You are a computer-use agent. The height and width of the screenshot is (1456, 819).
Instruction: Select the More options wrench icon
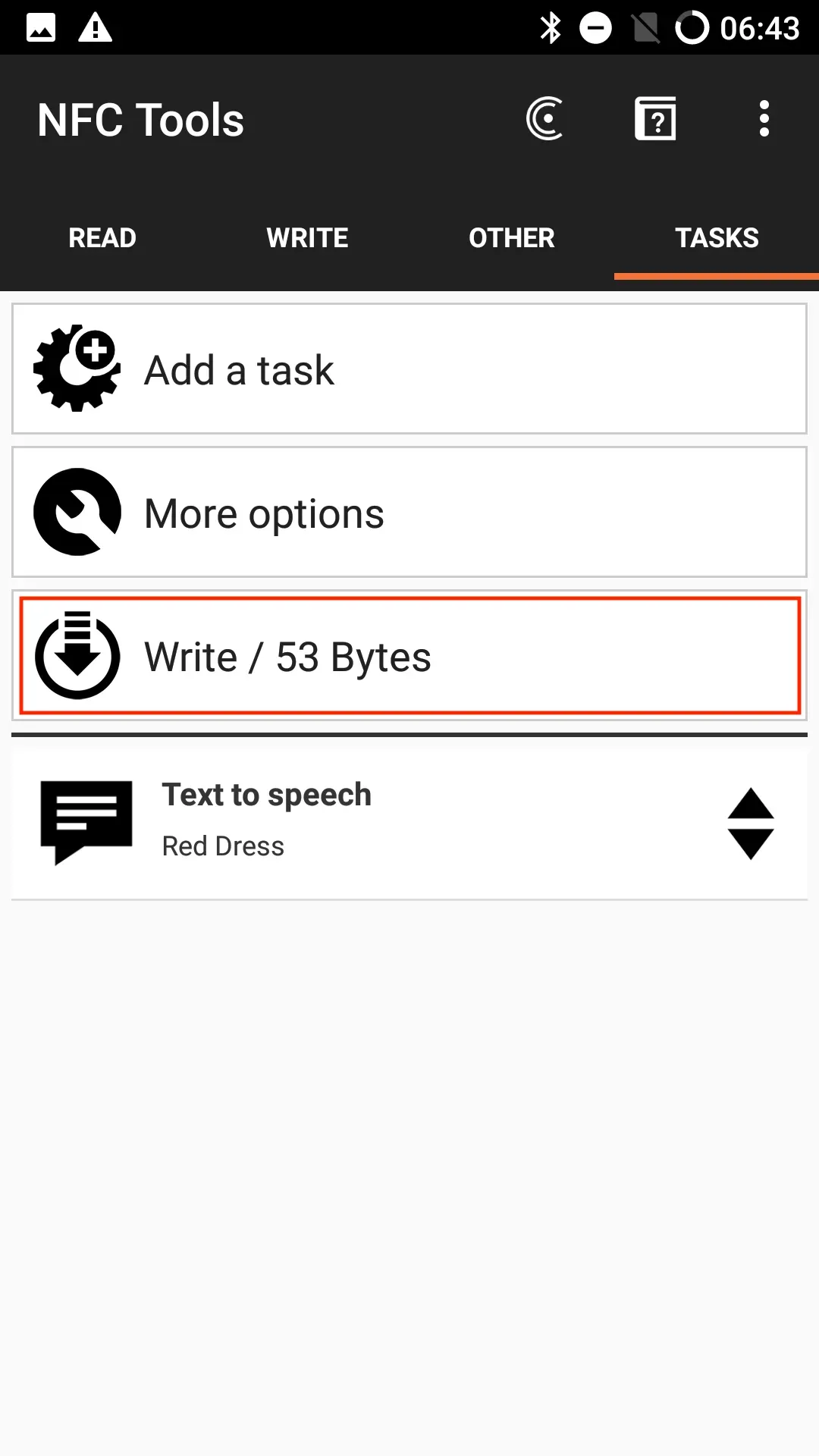click(76, 511)
